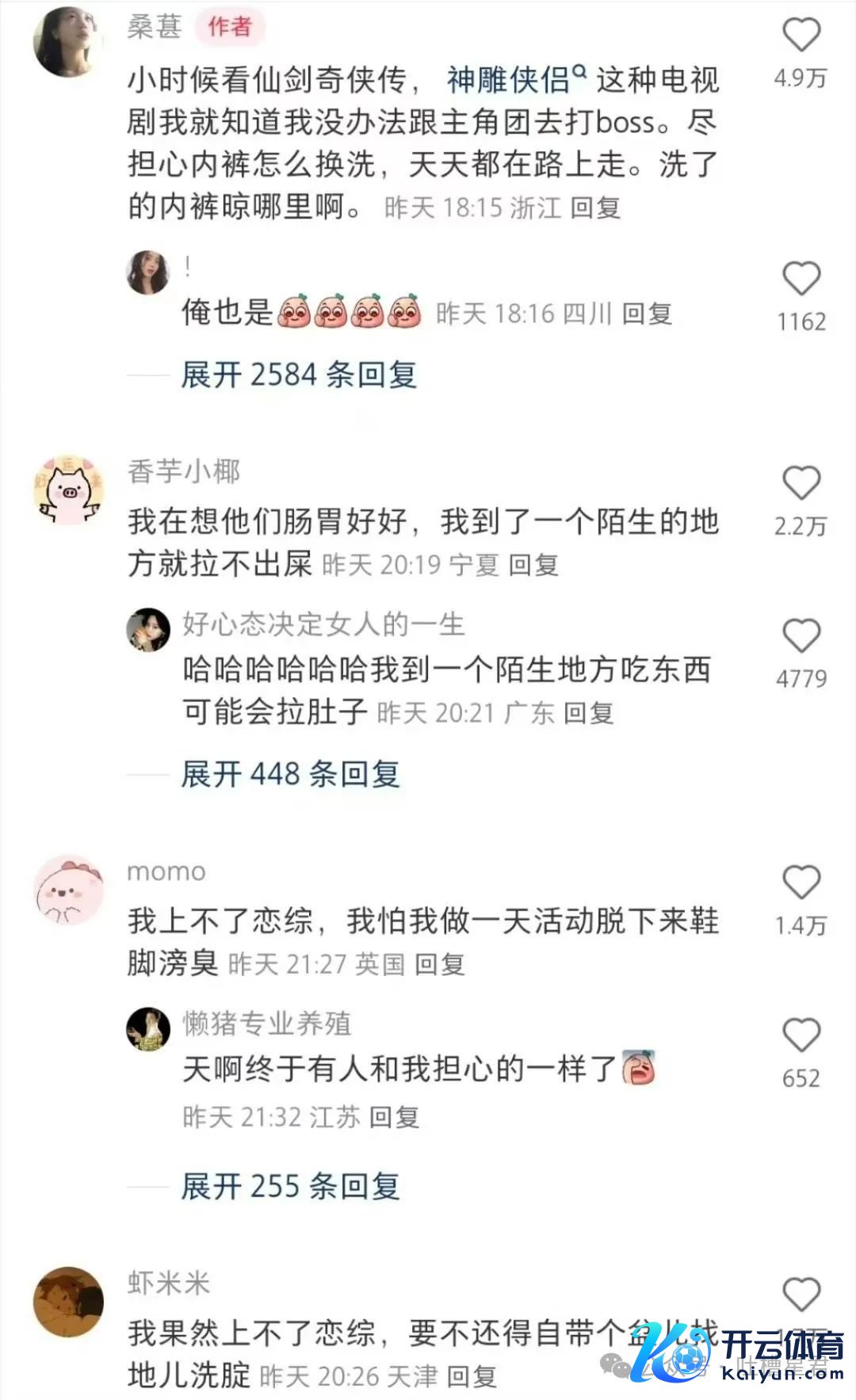Reply to 香芋小椰's comment from 宁夏
The image size is (856, 1400).
point(533,566)
